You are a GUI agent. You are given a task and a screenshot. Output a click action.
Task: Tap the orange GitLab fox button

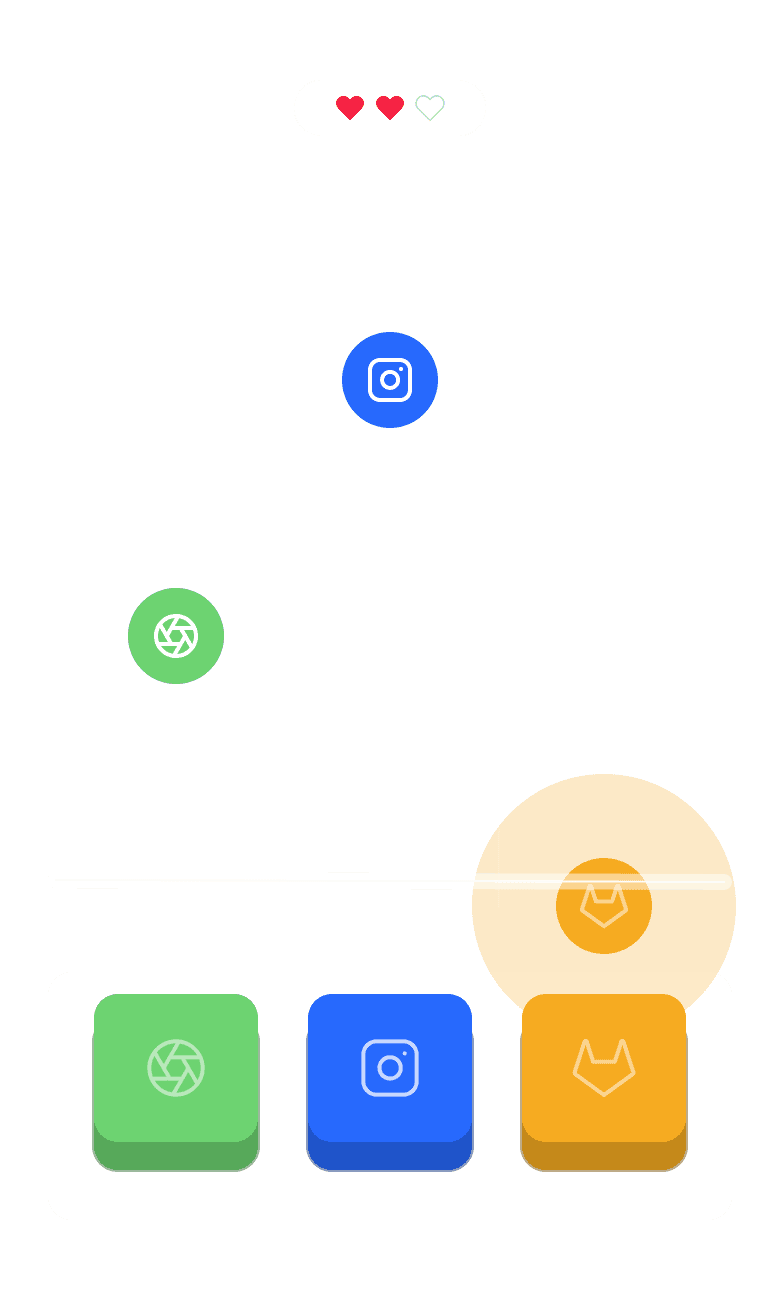pos(604,1068)
